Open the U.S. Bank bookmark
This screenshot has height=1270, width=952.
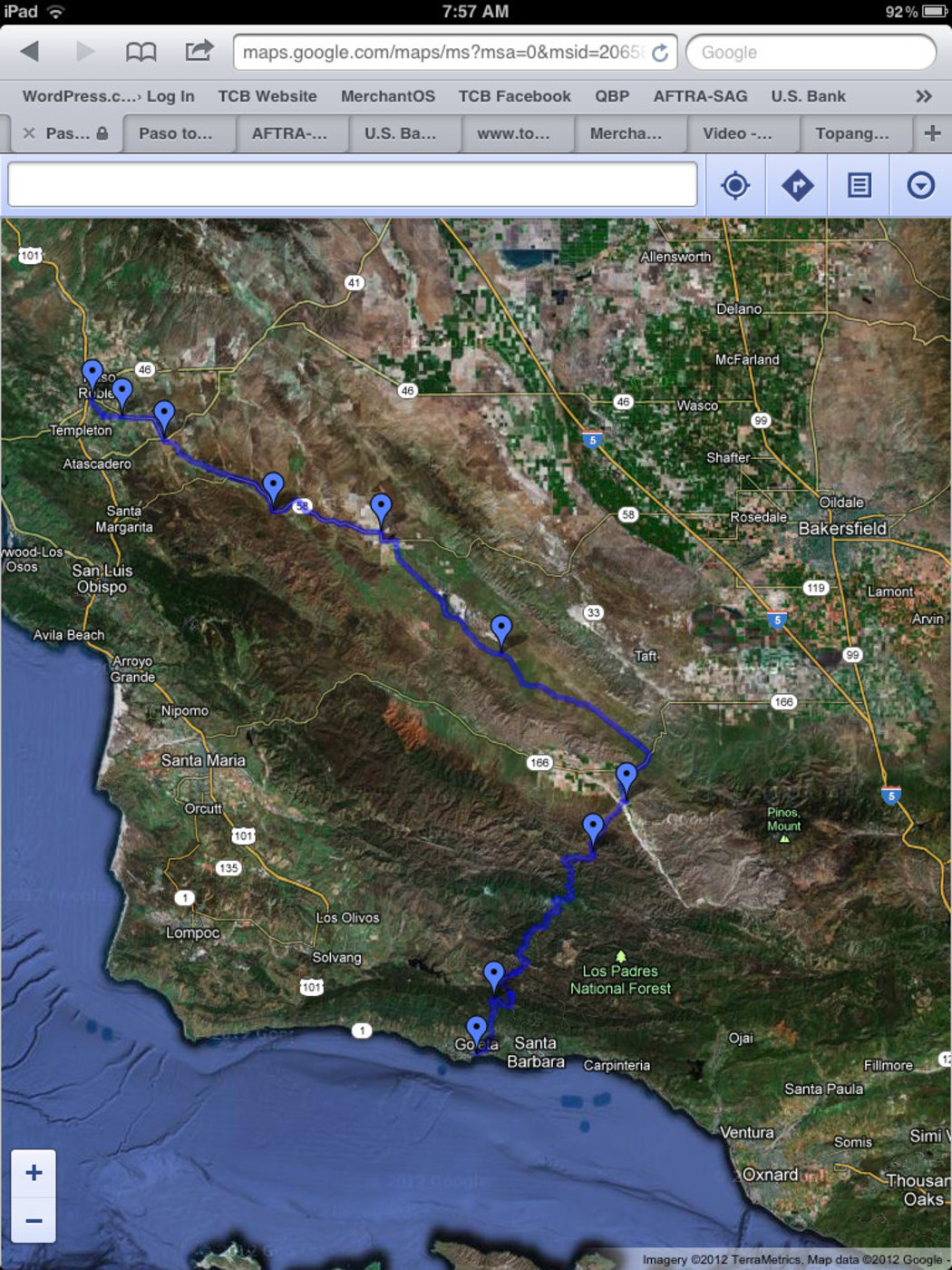pos(807,96)
